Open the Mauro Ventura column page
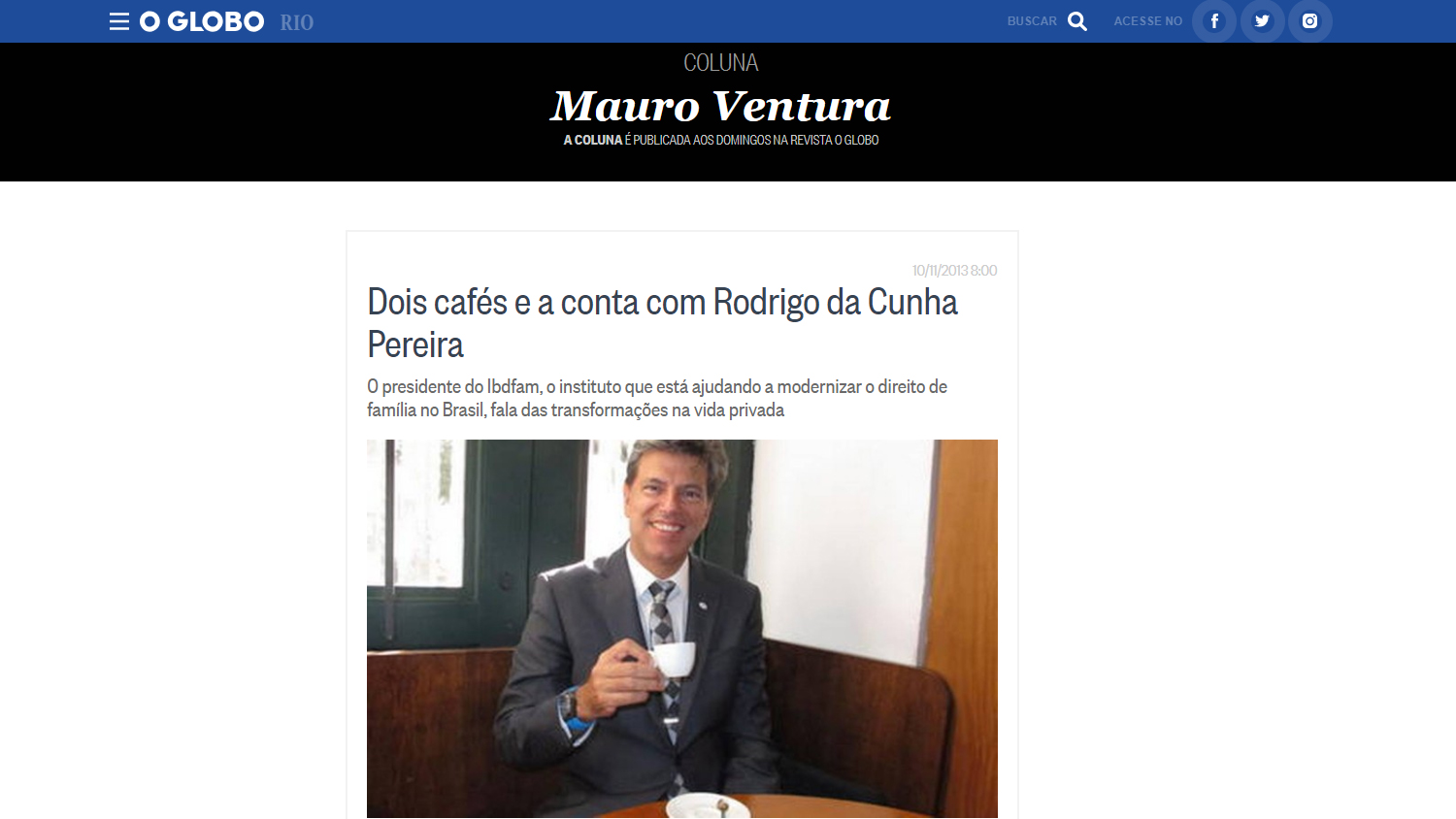The image size is (1456, 819). pyautogui.click(x=720, y=107)
